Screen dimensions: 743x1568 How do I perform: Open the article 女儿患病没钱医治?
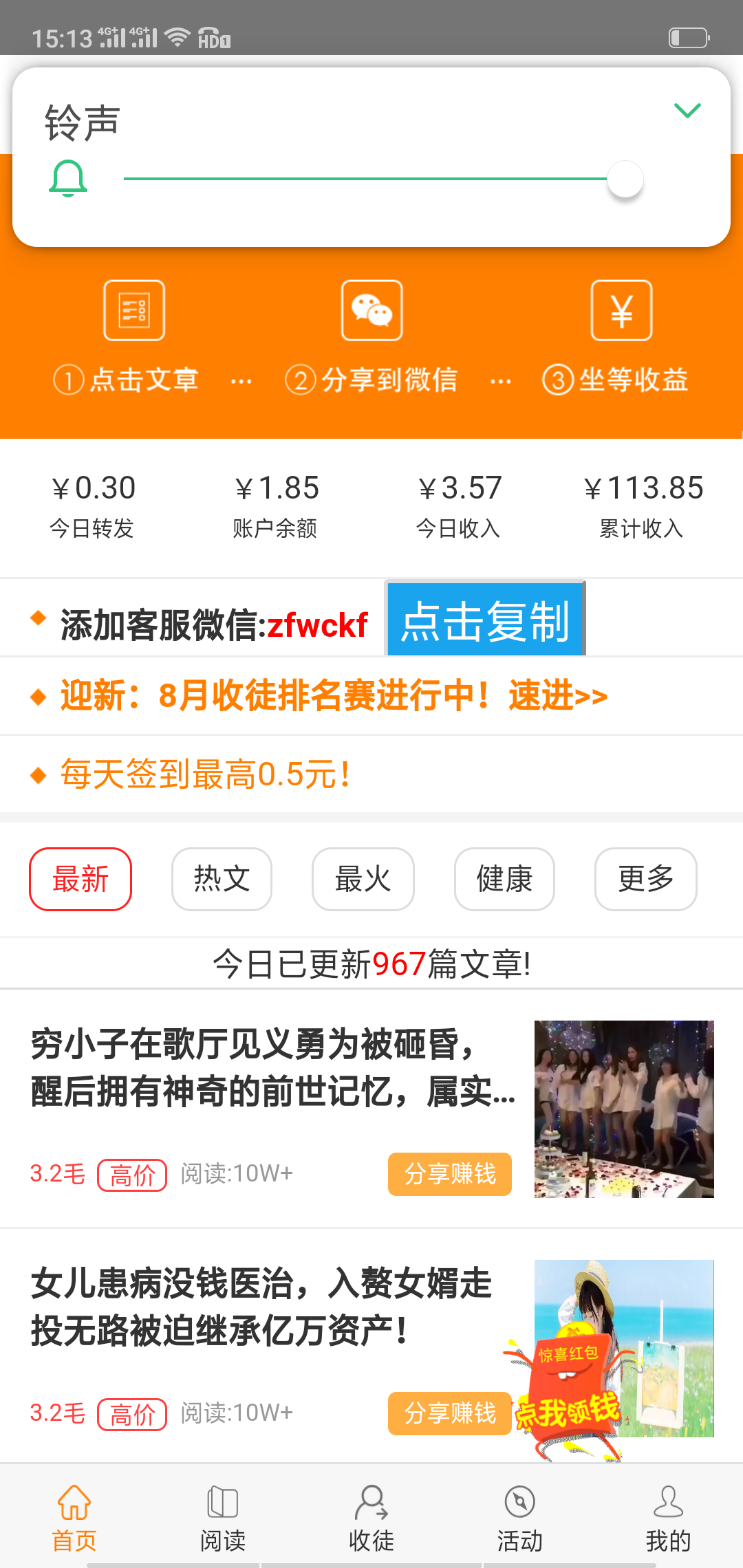(x=261, y=1307)
